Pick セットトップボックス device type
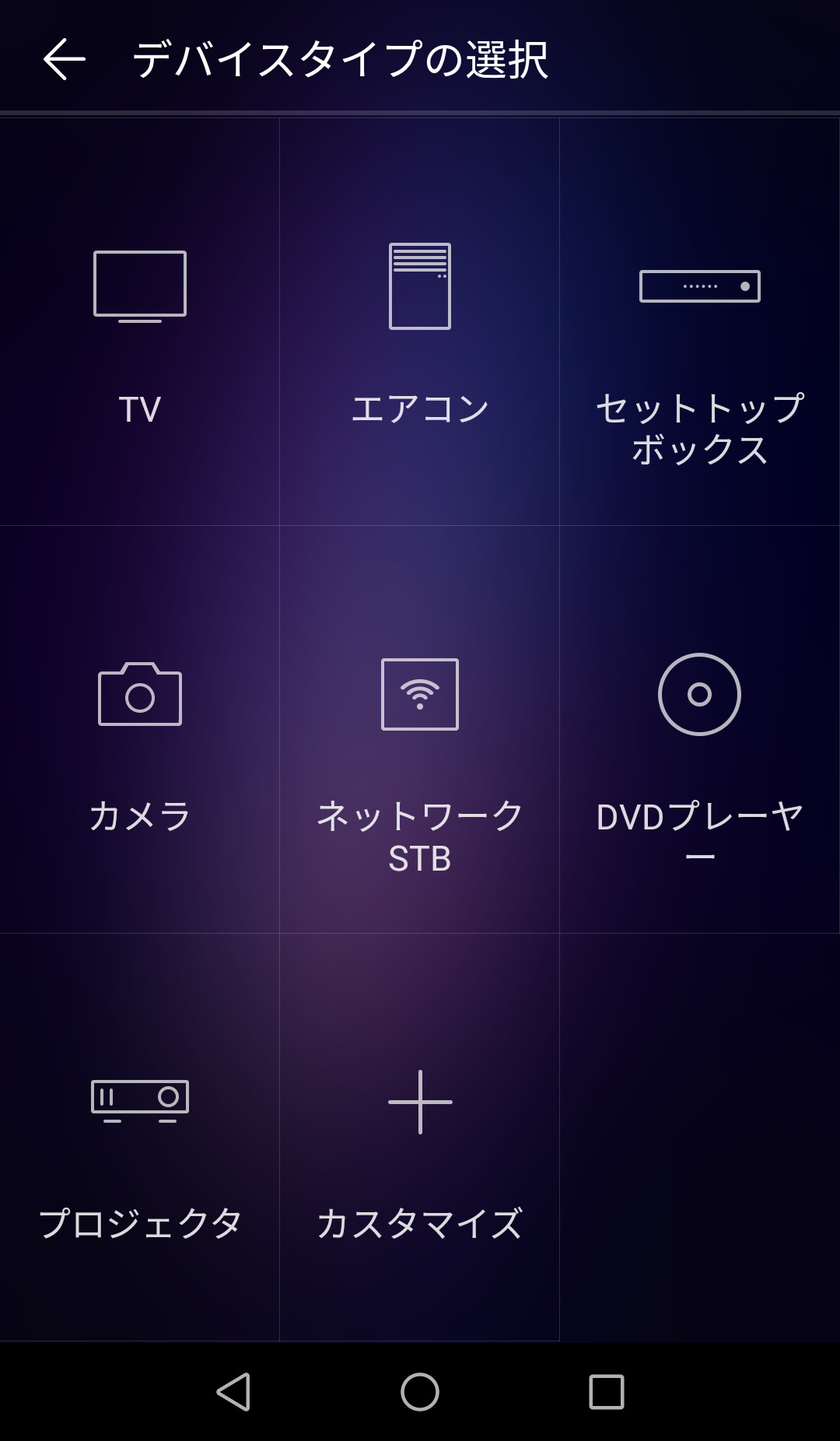Viewport: 840px width, 1441px height. point(699,323)
